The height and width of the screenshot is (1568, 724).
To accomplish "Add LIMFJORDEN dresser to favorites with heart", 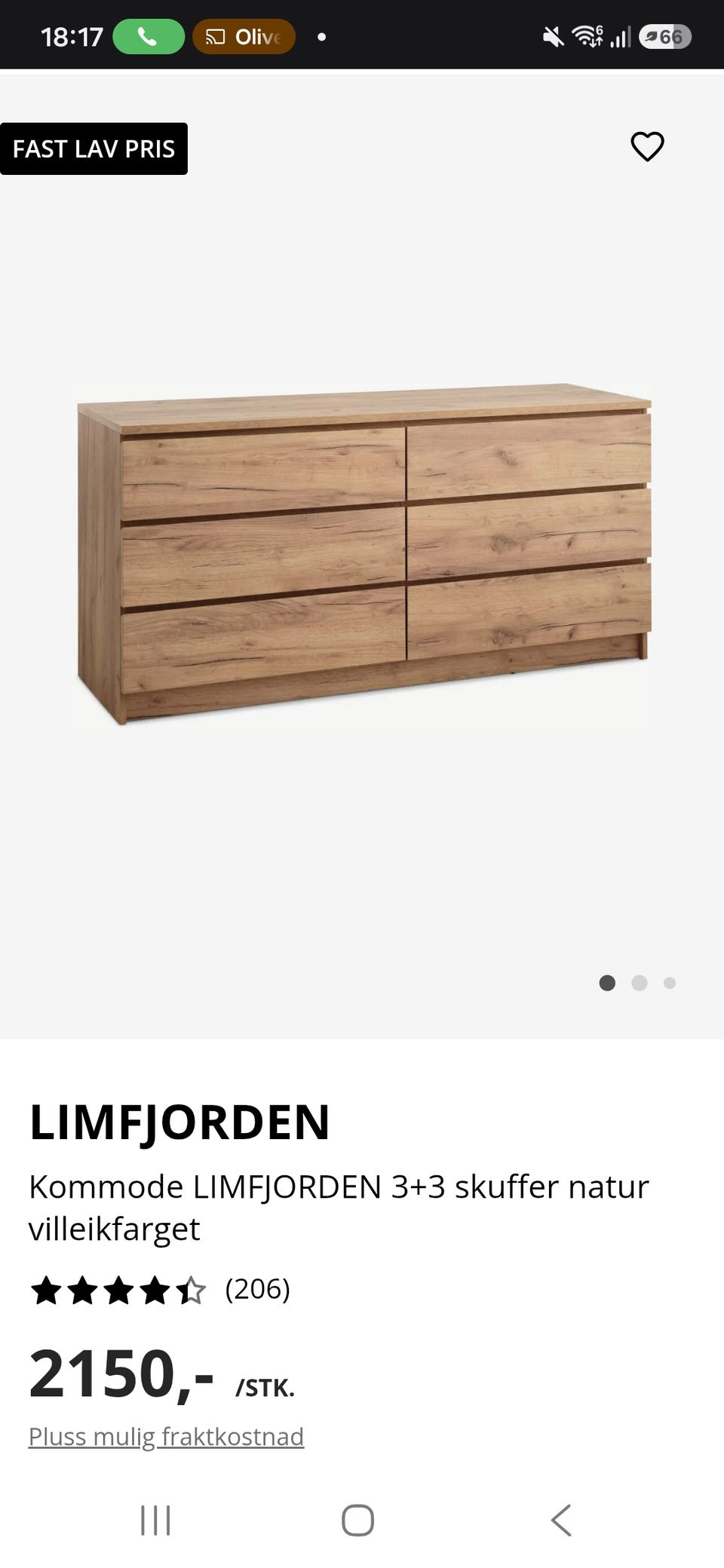I will [x=647, y=146].
